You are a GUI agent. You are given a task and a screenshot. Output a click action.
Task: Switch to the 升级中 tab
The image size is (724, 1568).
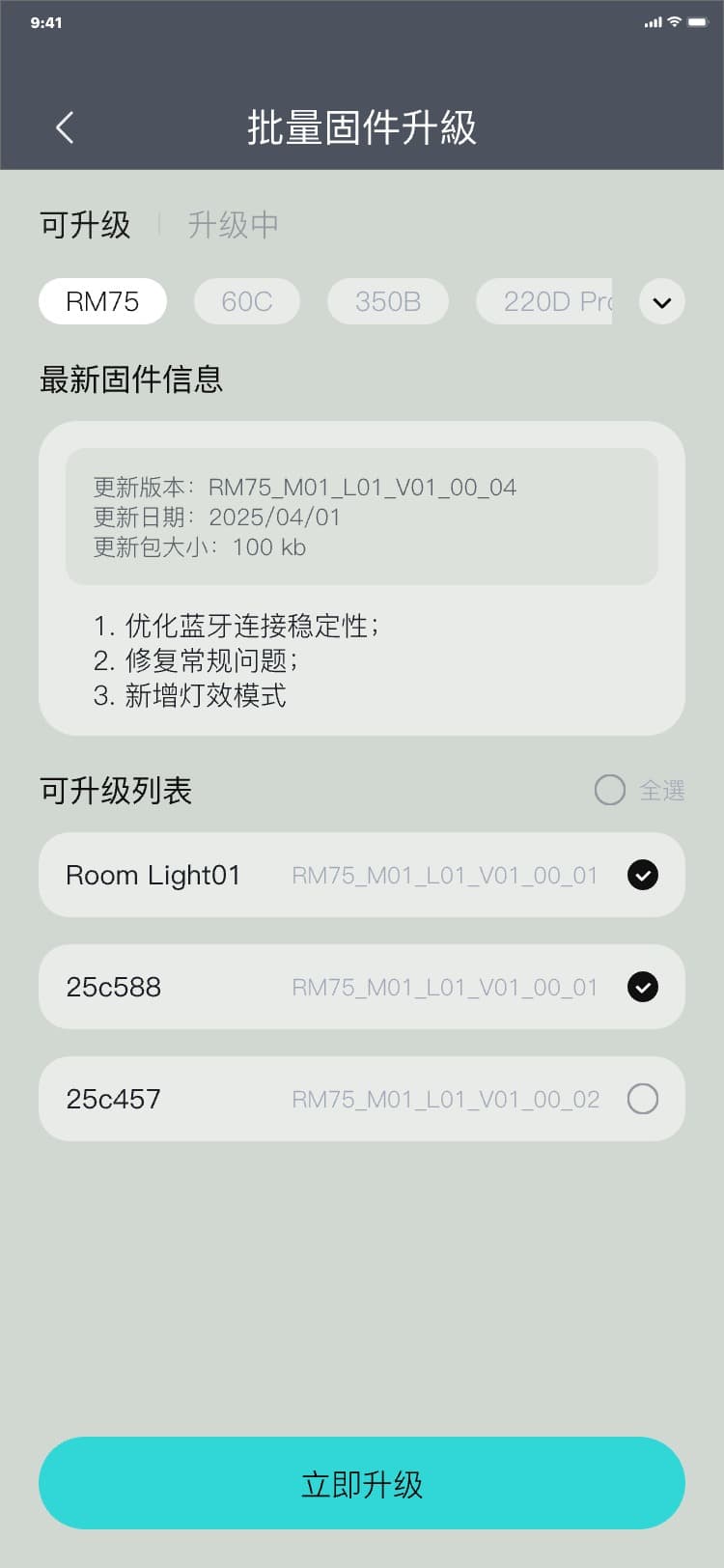(x=233, y=225)
